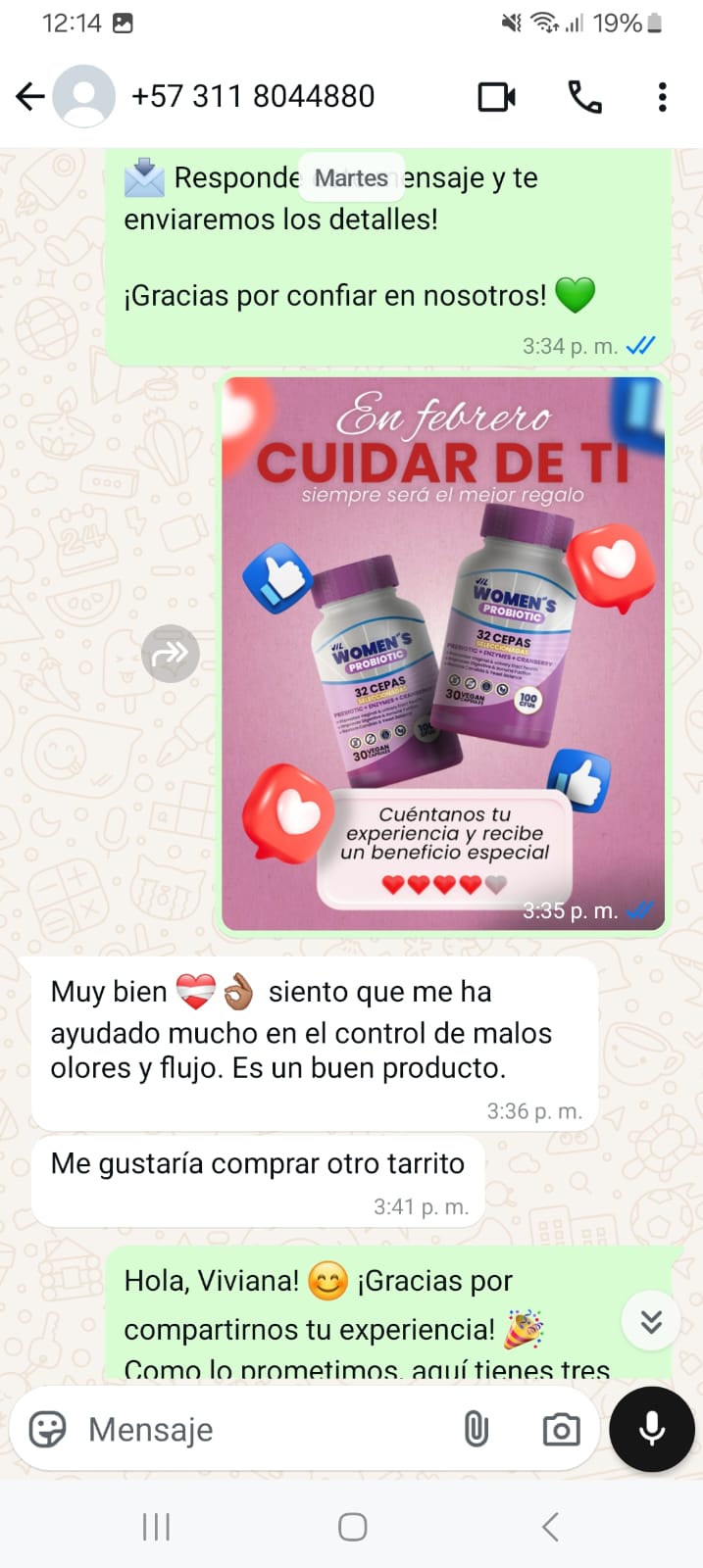Open the overflow menu

pos(662,96)
